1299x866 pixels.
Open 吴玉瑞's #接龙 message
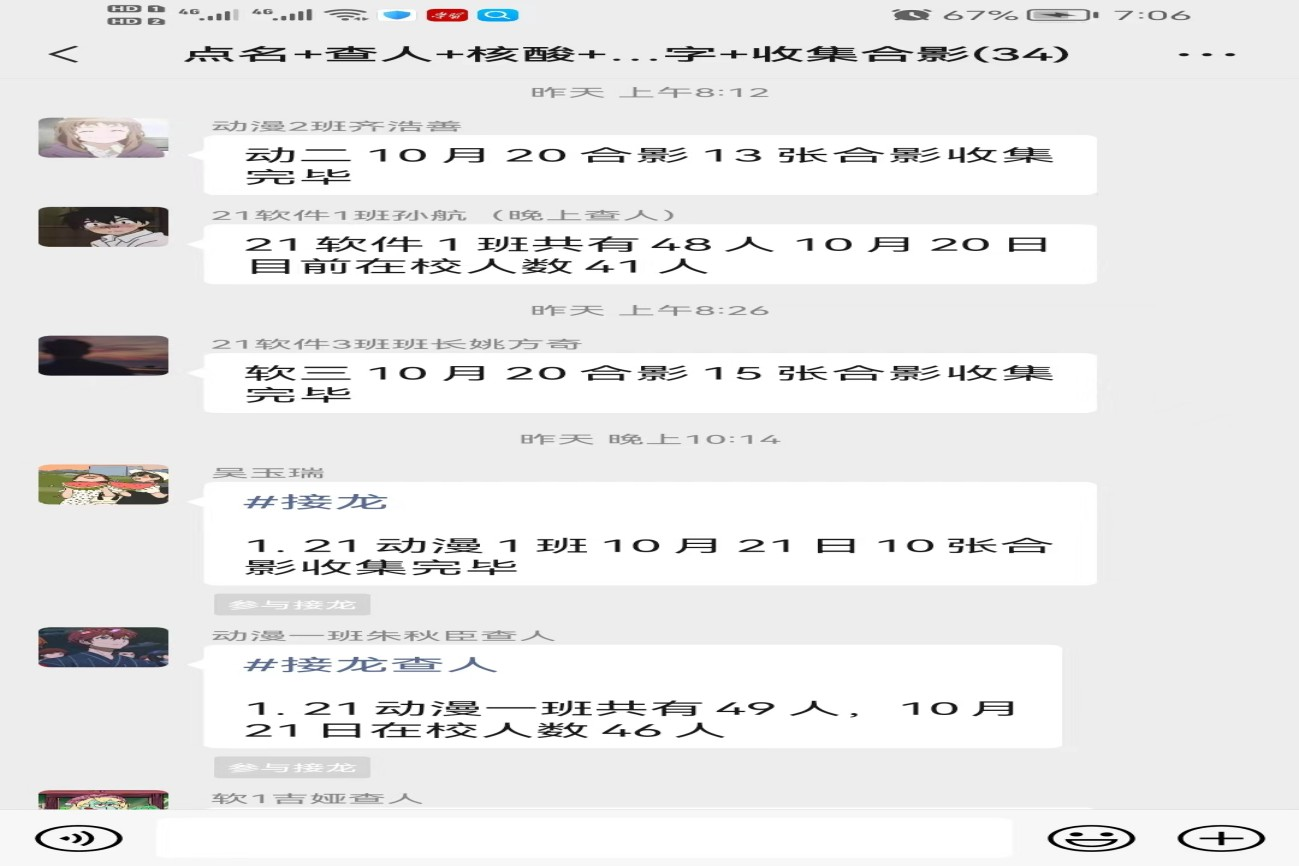(650, 535)
